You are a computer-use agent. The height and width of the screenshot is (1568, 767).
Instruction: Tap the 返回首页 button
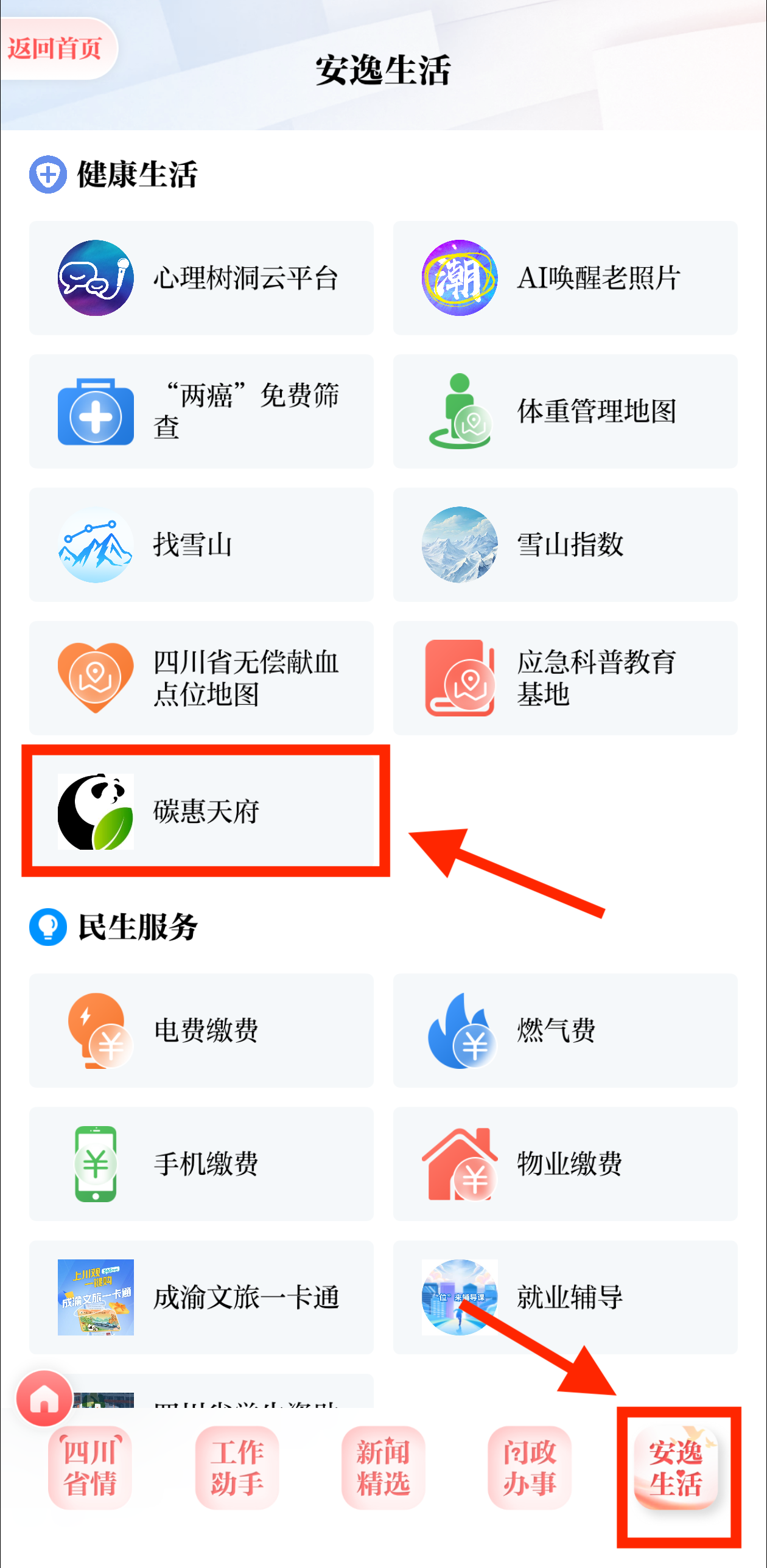(55, 49)
